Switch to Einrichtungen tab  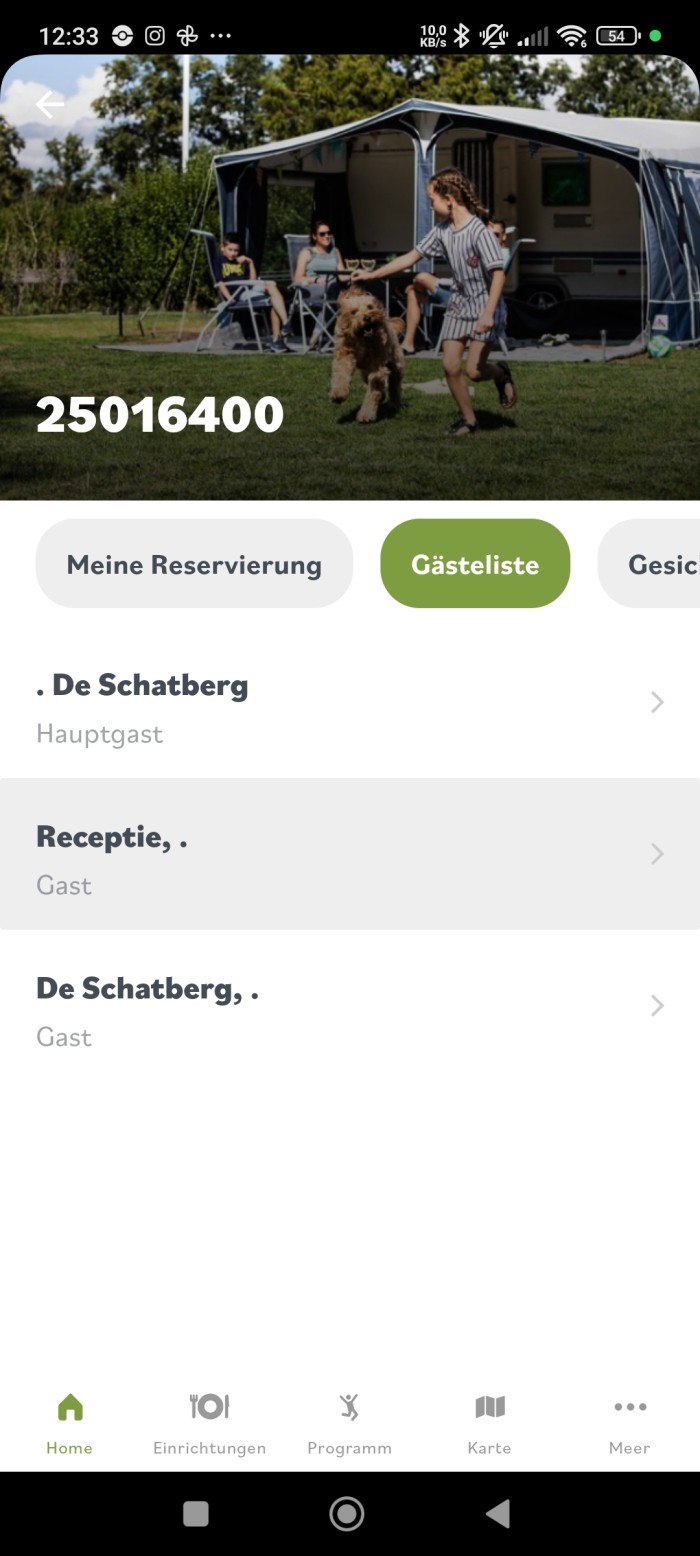209,1422
